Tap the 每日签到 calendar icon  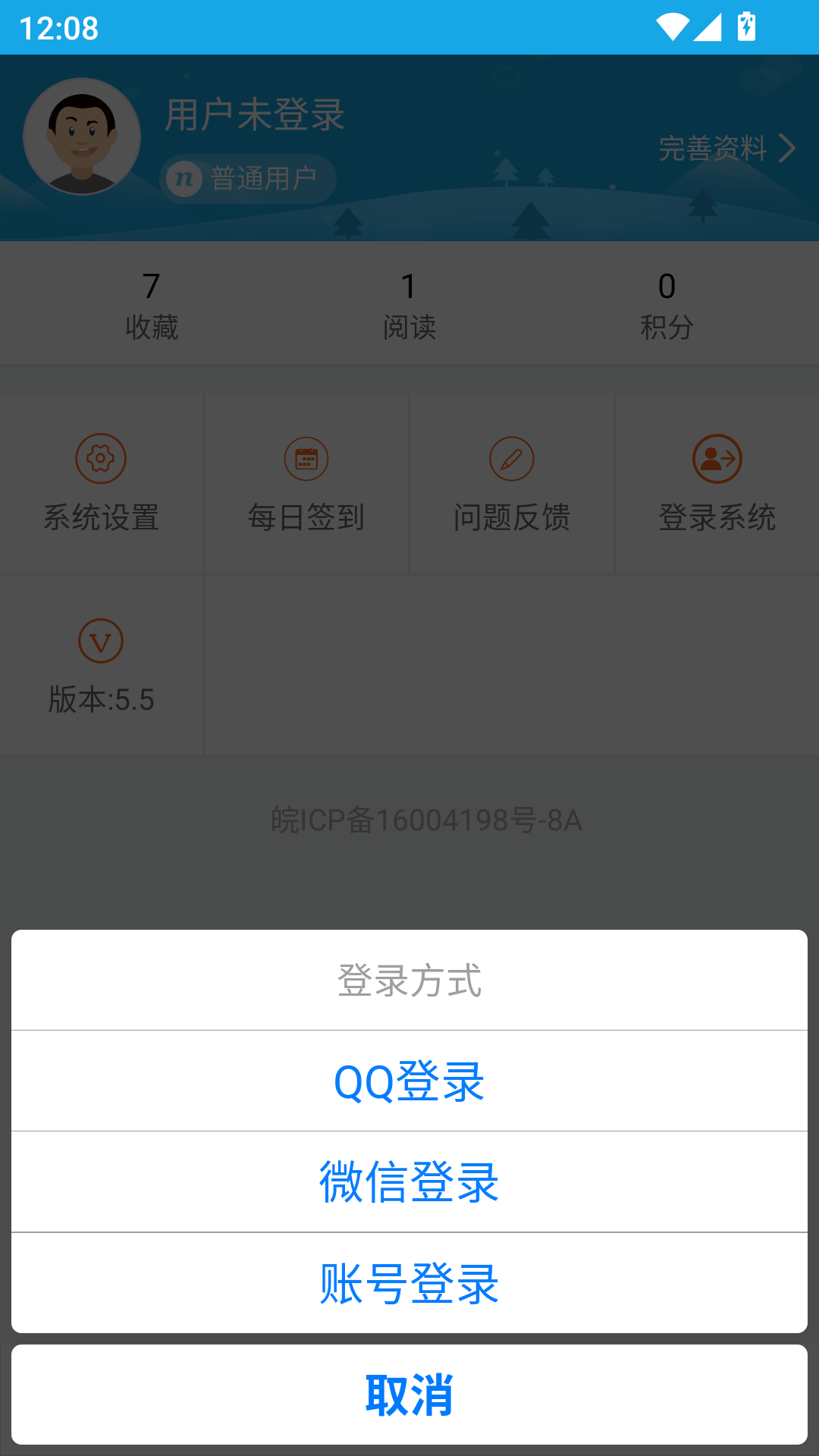[x=306, y=459]
